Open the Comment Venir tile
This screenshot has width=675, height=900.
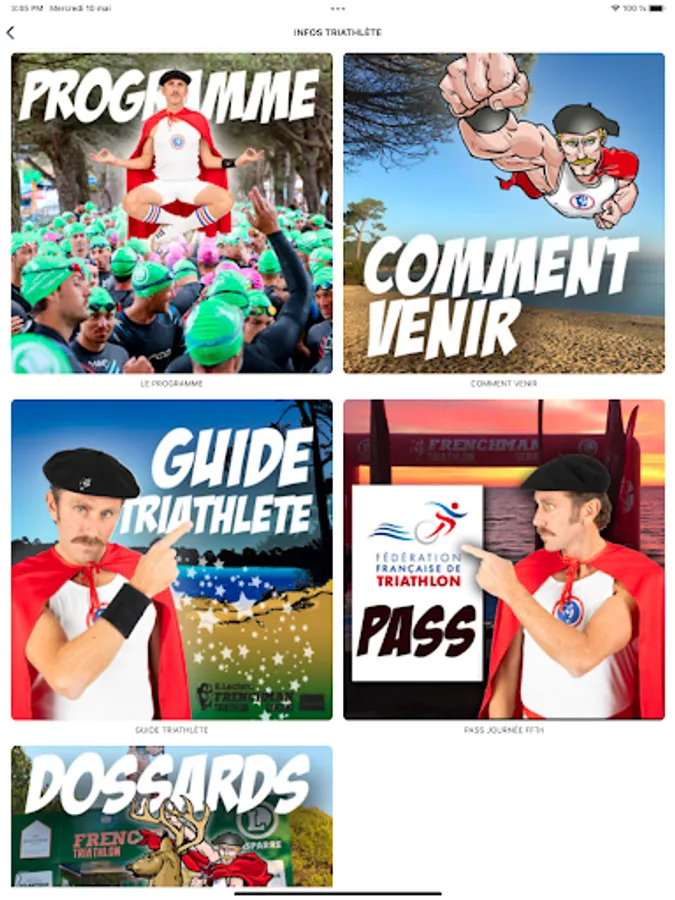click(x=504, y=213)
